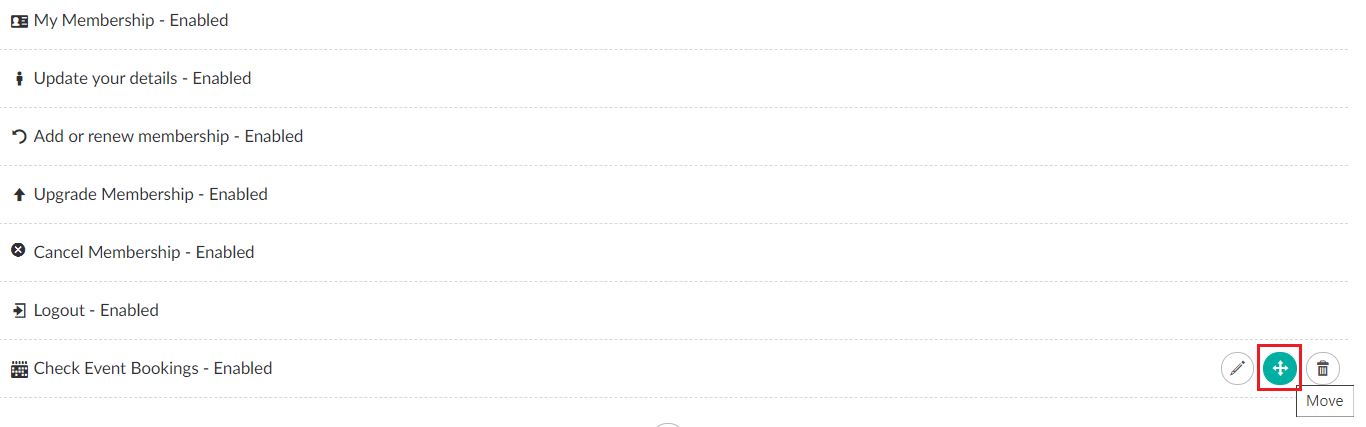1366x427 pixels.
Task: Choose the Add or renew membership row
Action: coord(168,136)
